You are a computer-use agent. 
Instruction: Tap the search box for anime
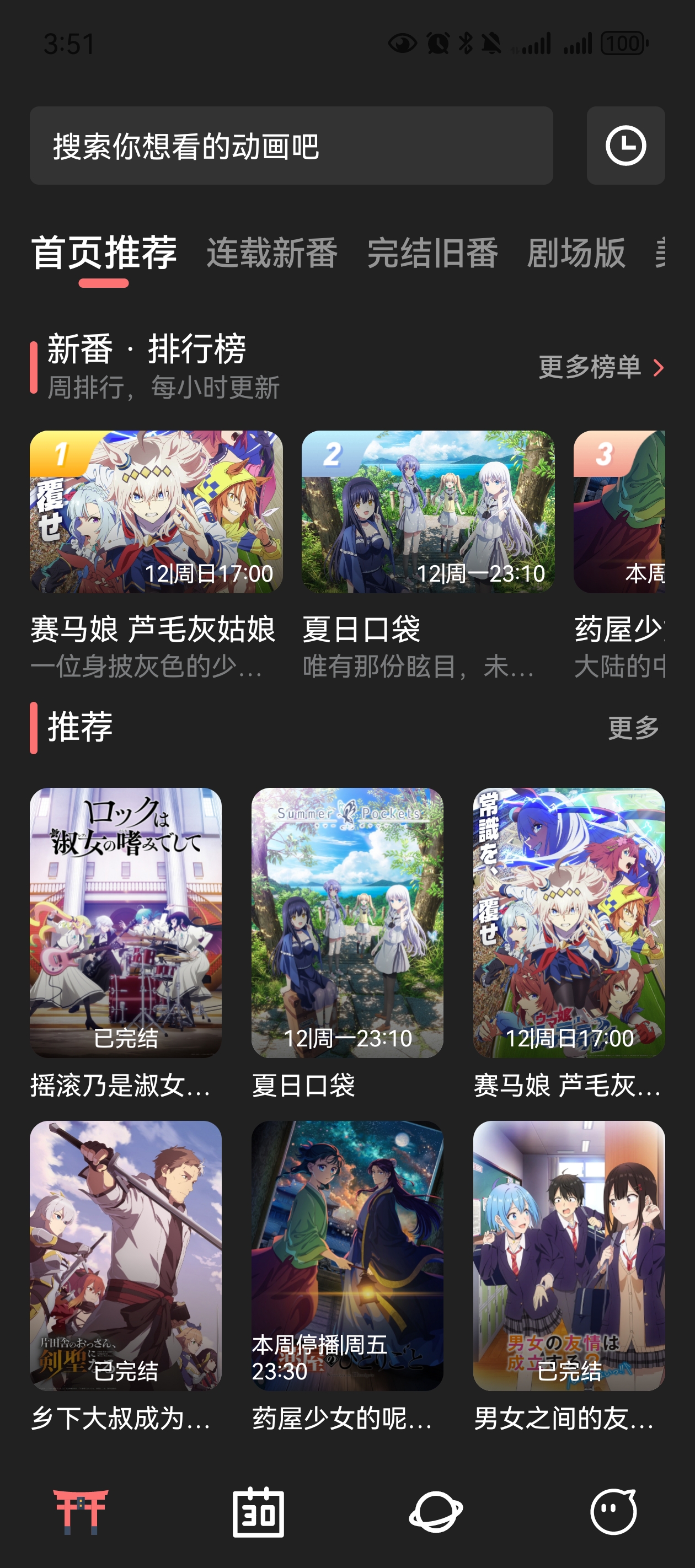(x=291, y=146)
